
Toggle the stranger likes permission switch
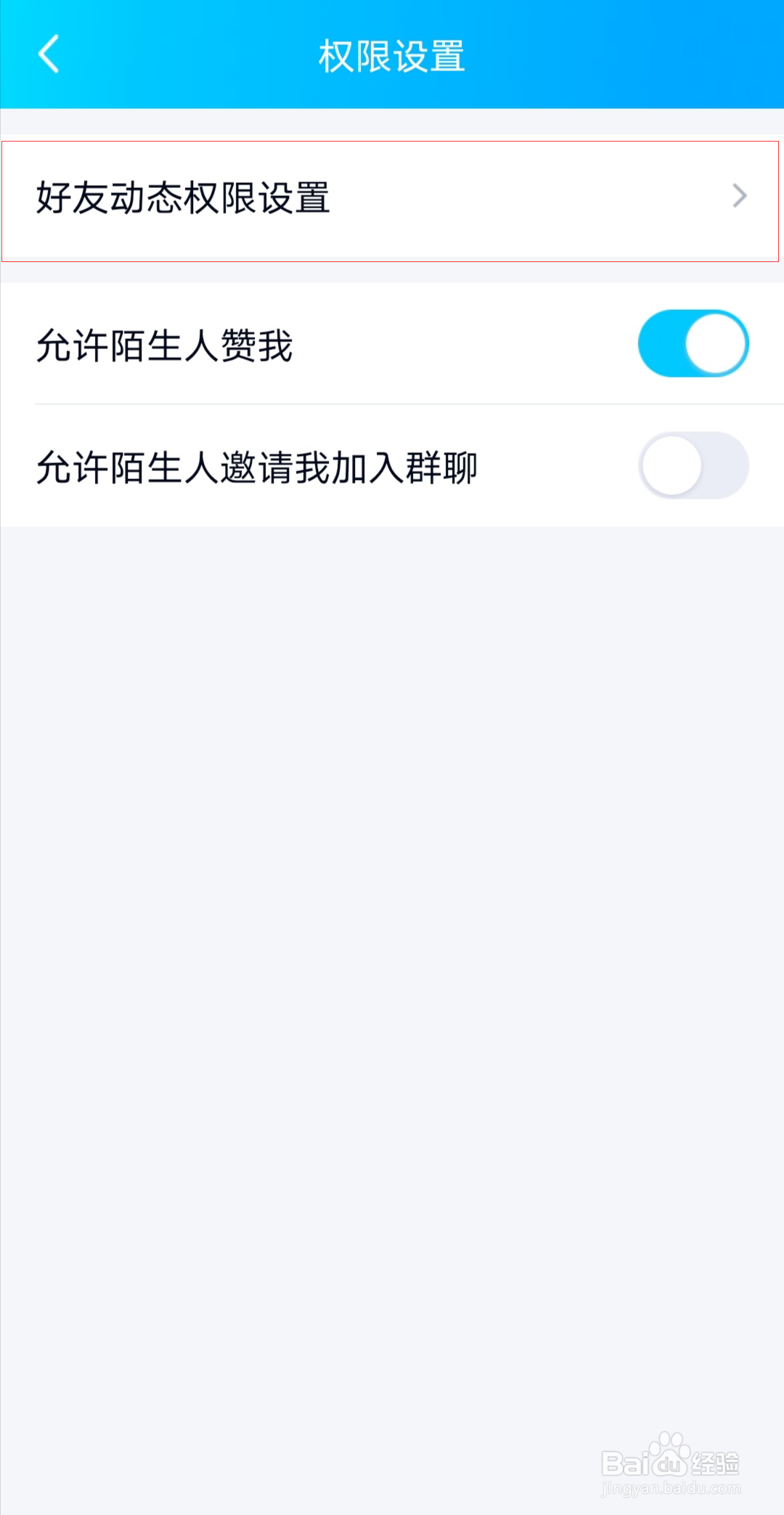691,343
